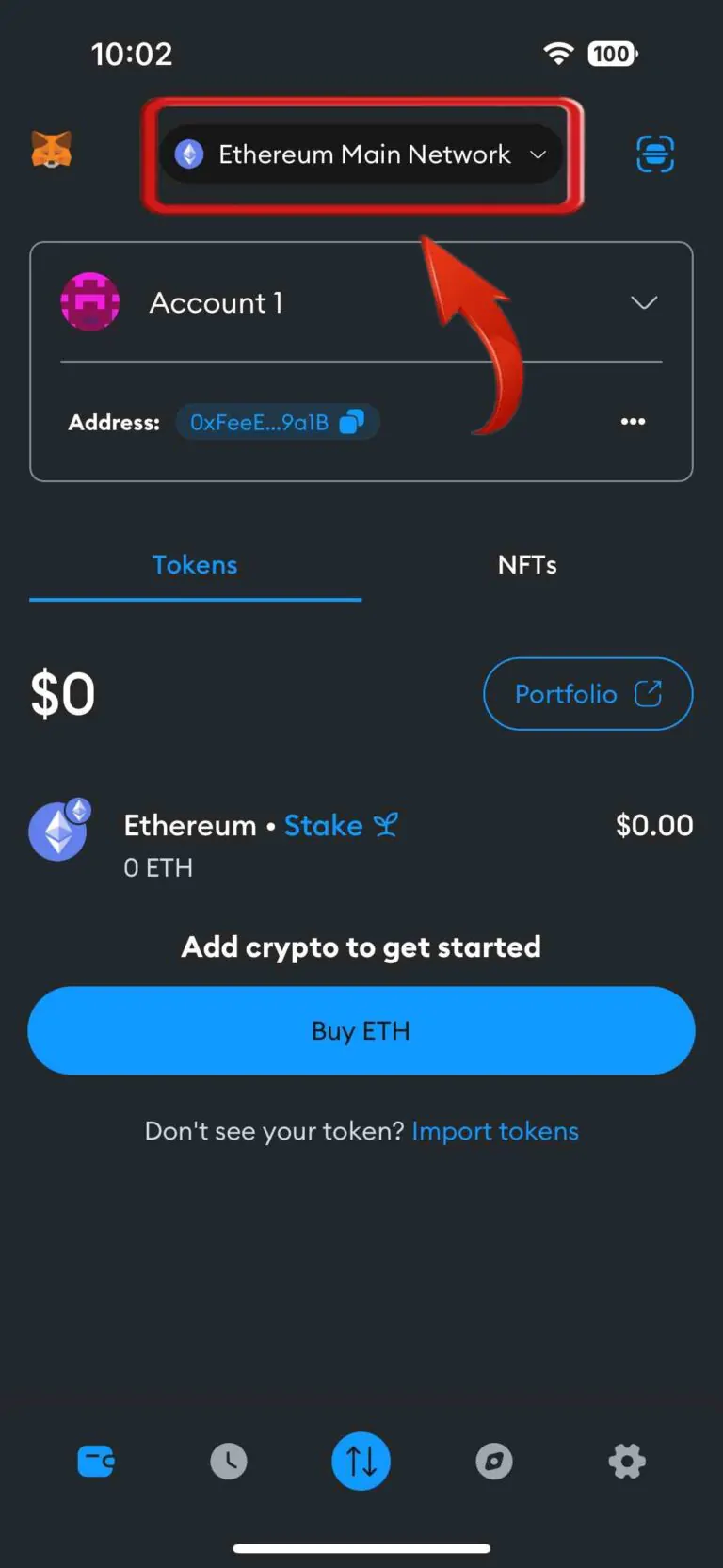This screenshot has width=723, height=1568.
Task: Tap the swap tokens icon
Action: 361,1462
